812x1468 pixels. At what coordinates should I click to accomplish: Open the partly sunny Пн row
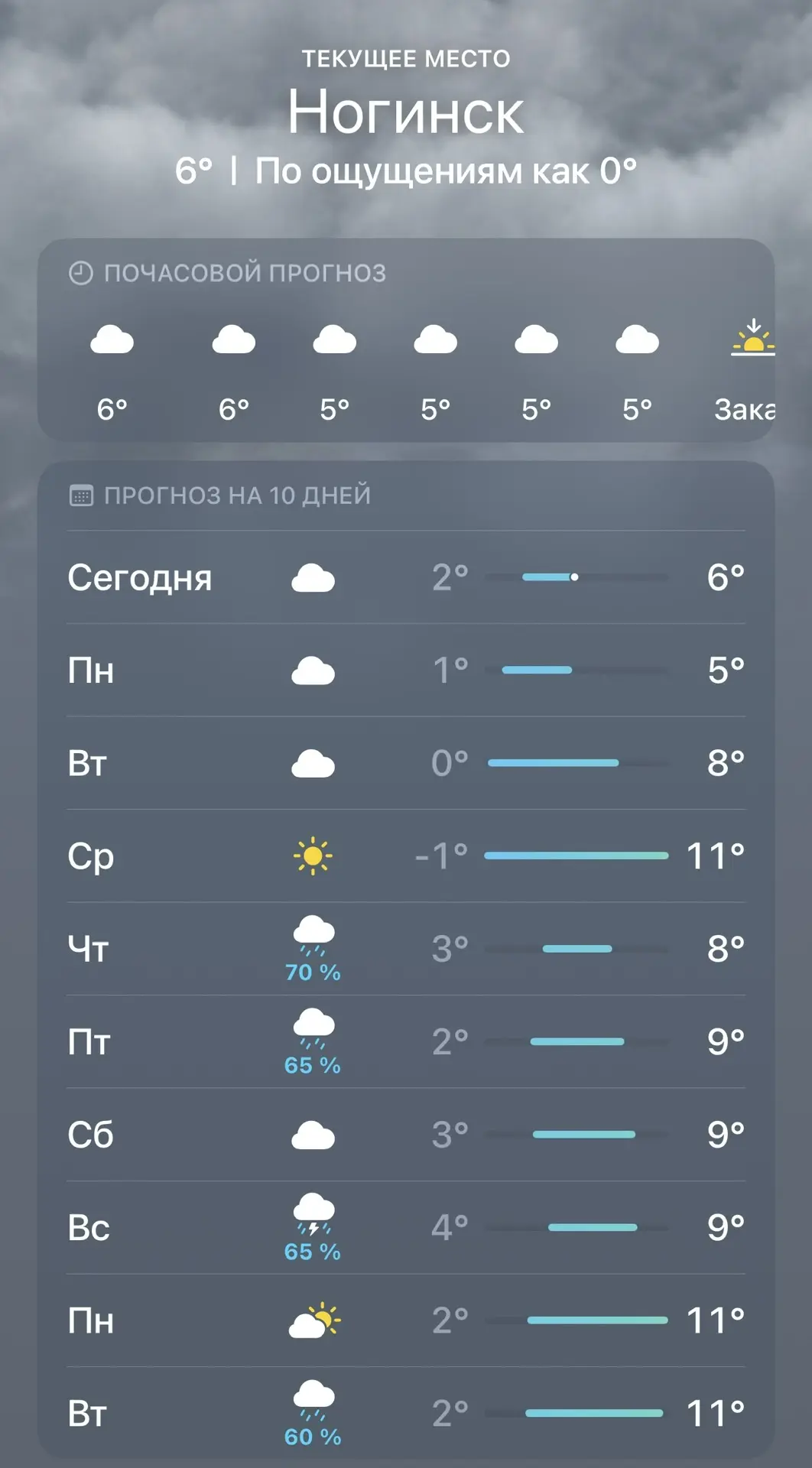[405, 1320]
